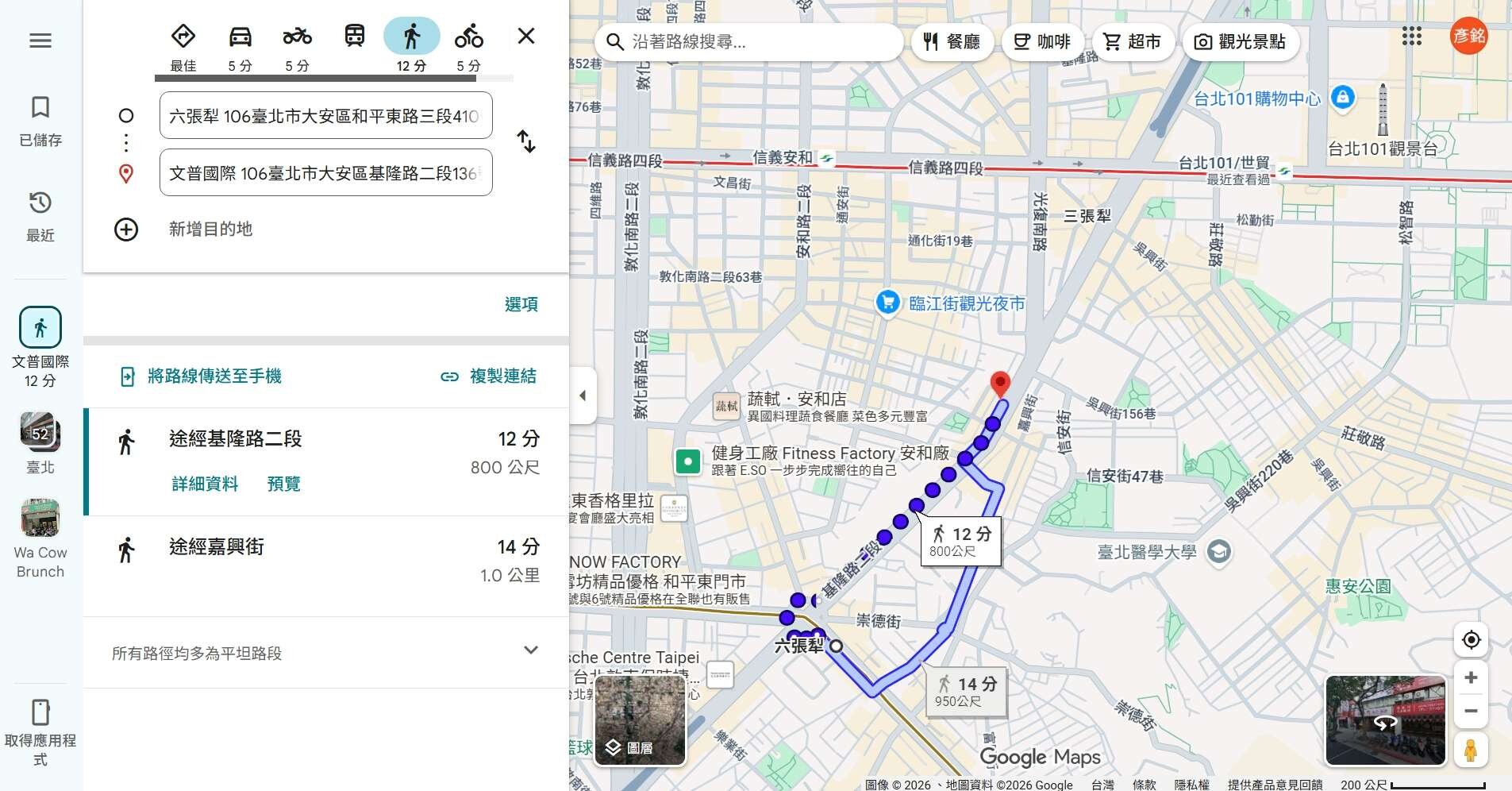This screenshot has height=791, width=1512.
Task: Open route 選項 settings
Action: pos(521,304)
